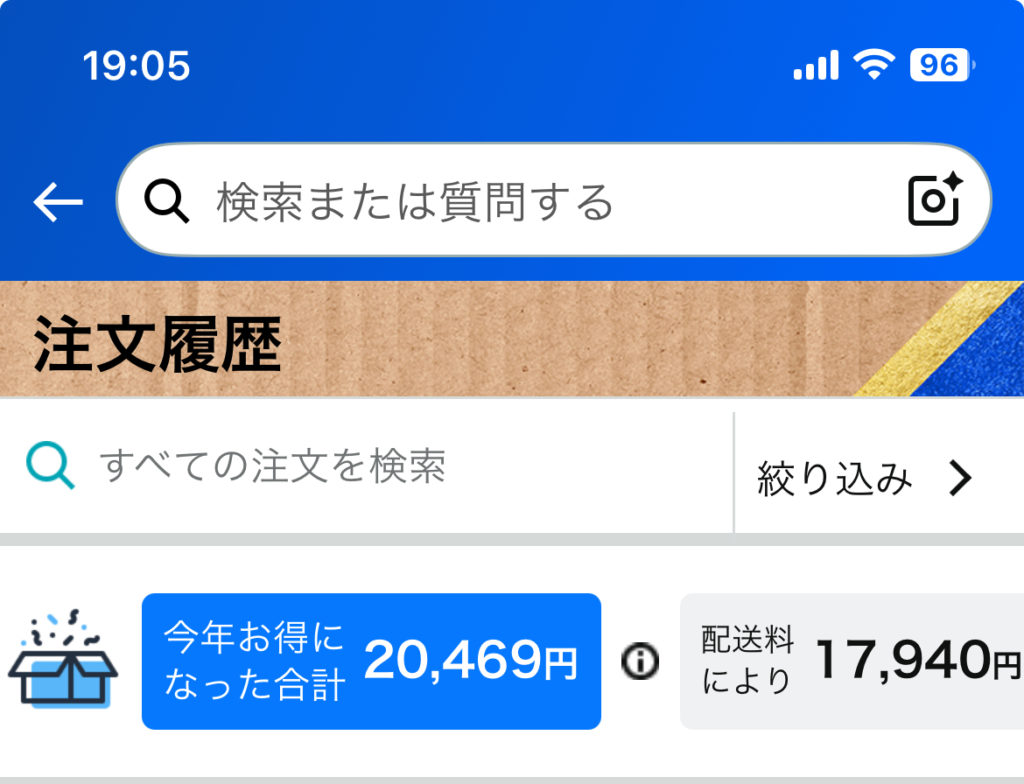
Task: Open camera lens search icon
Action: (934, 201)
